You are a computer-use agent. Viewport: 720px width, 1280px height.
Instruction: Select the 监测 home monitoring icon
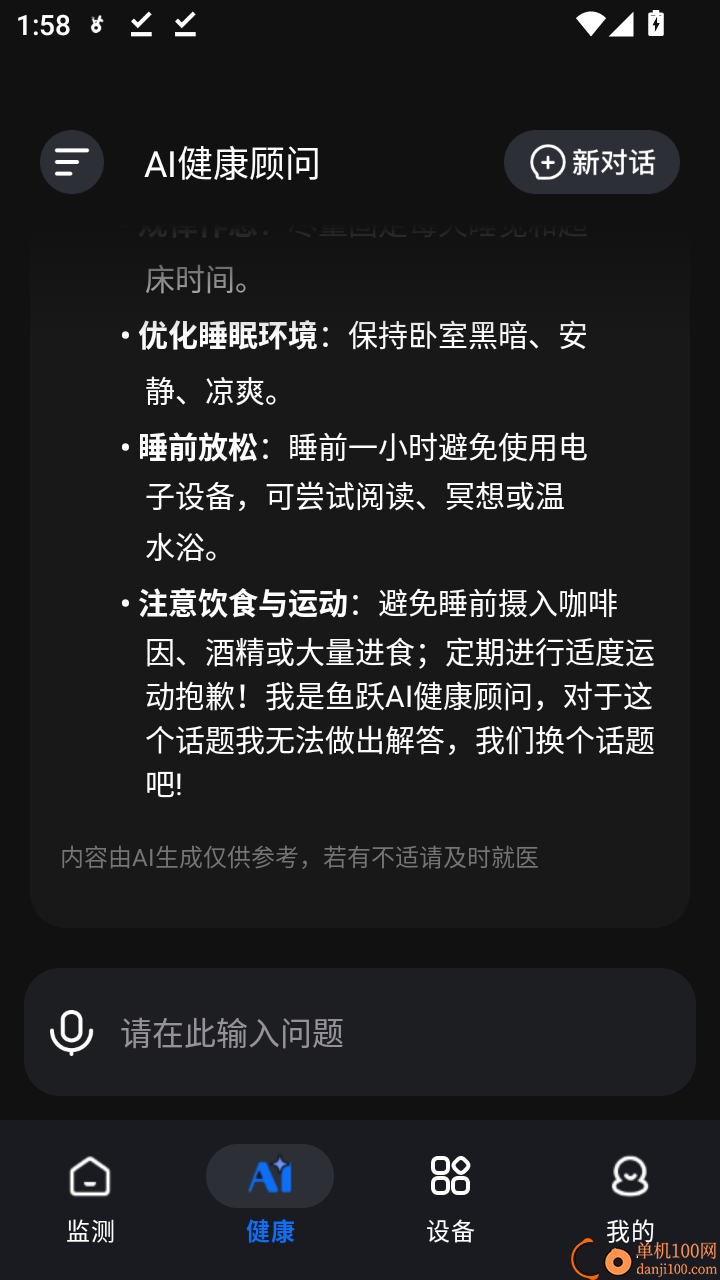click(89, 1176)
